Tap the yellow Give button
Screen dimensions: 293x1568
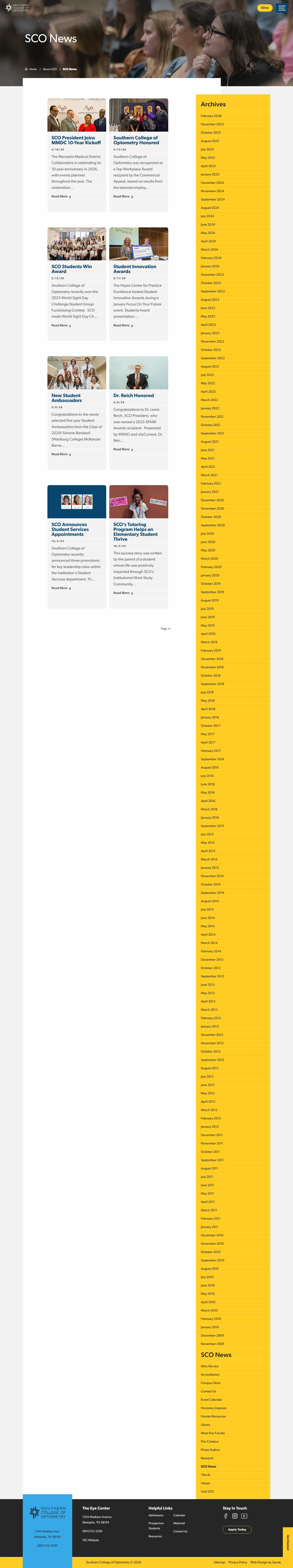[x=265, y=8]
